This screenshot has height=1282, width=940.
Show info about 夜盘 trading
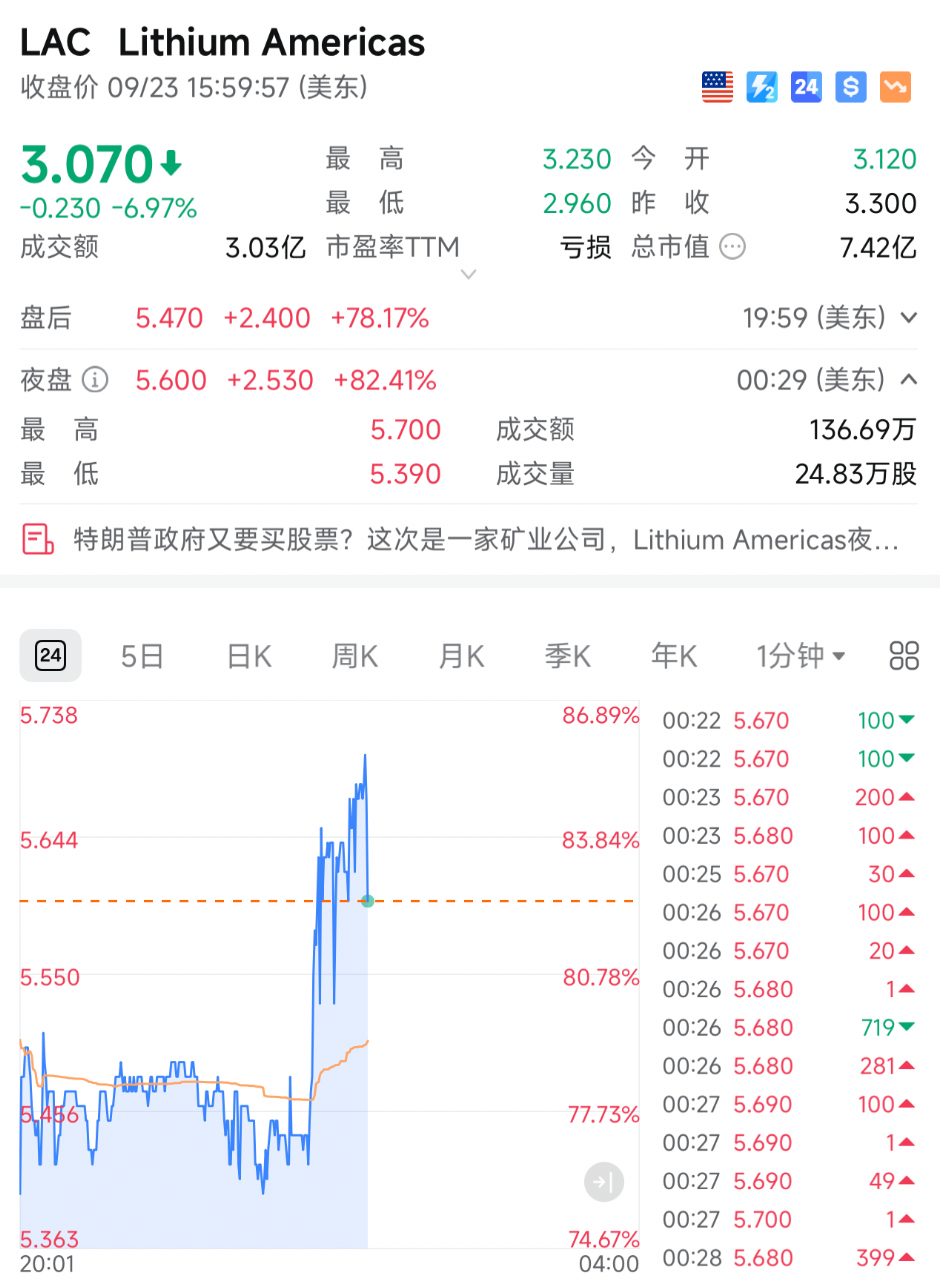95,380
